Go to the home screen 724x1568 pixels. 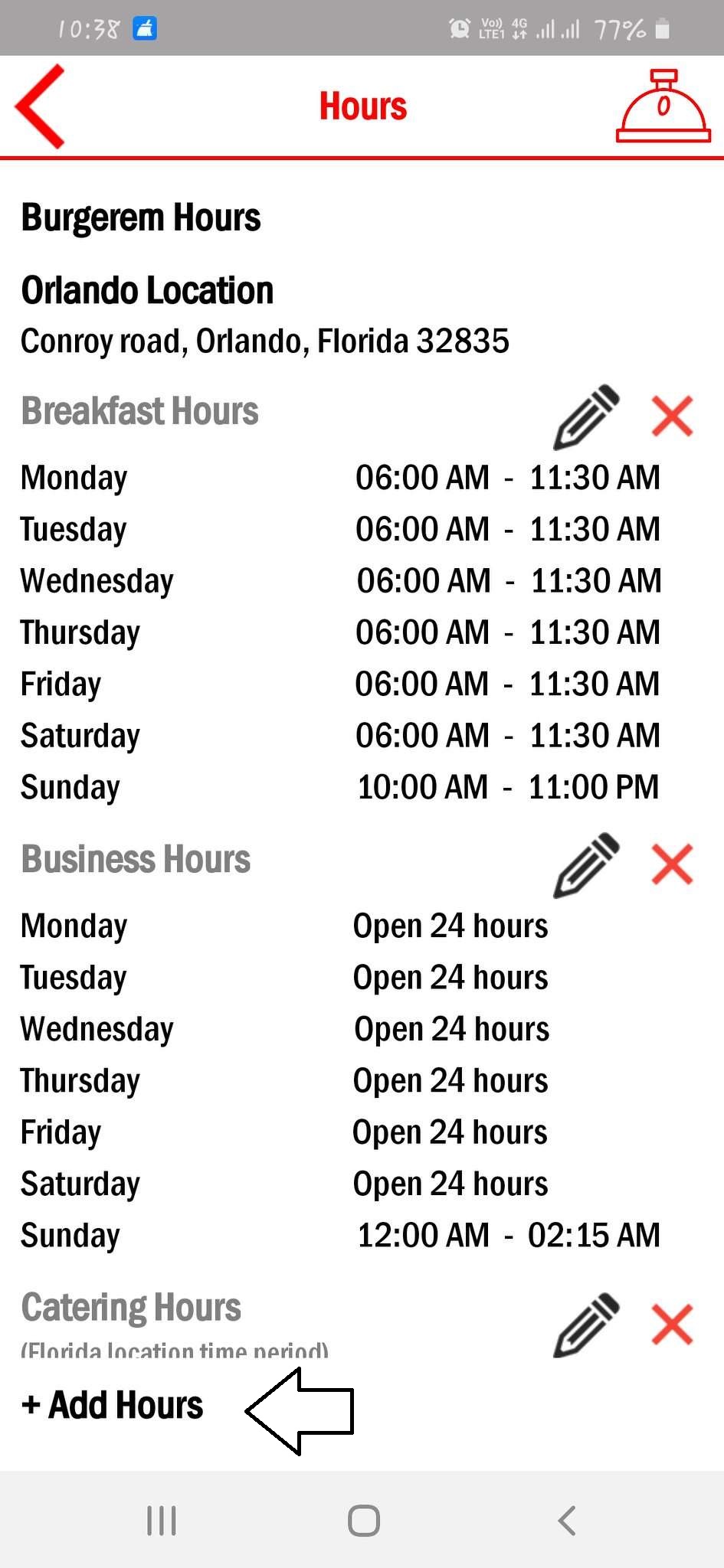(363, 1521)
